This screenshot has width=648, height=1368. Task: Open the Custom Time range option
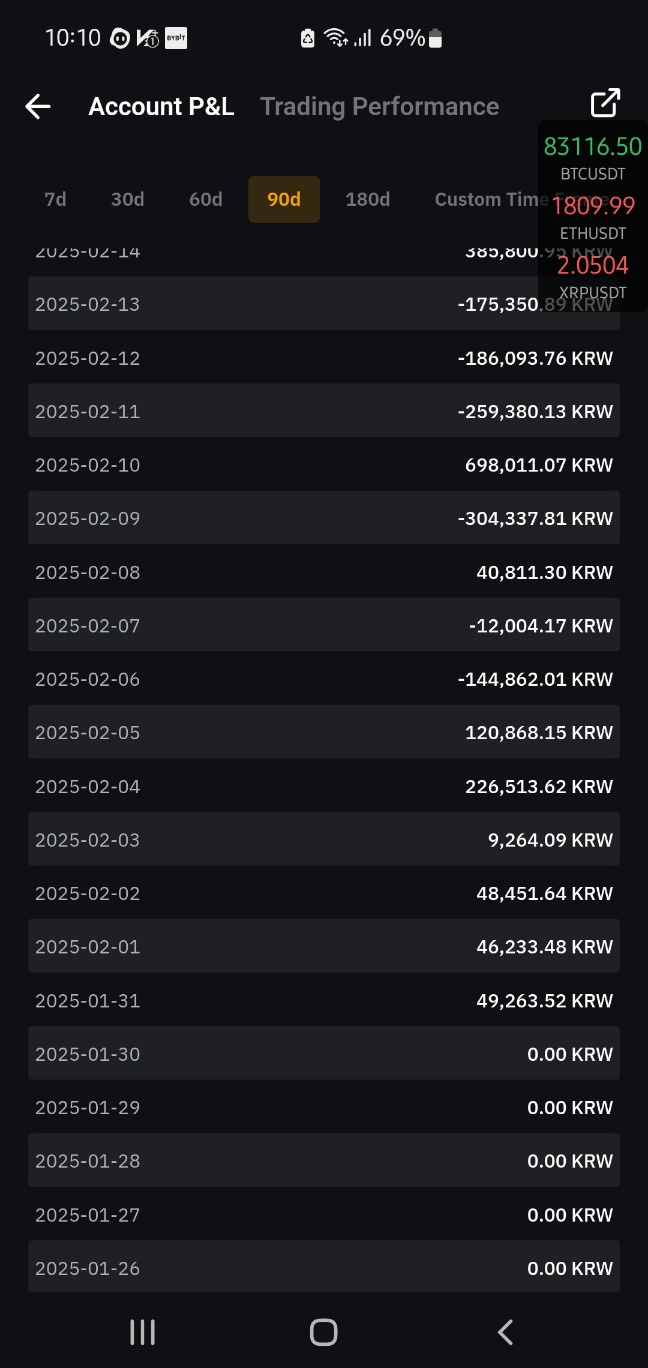point(488,199)
